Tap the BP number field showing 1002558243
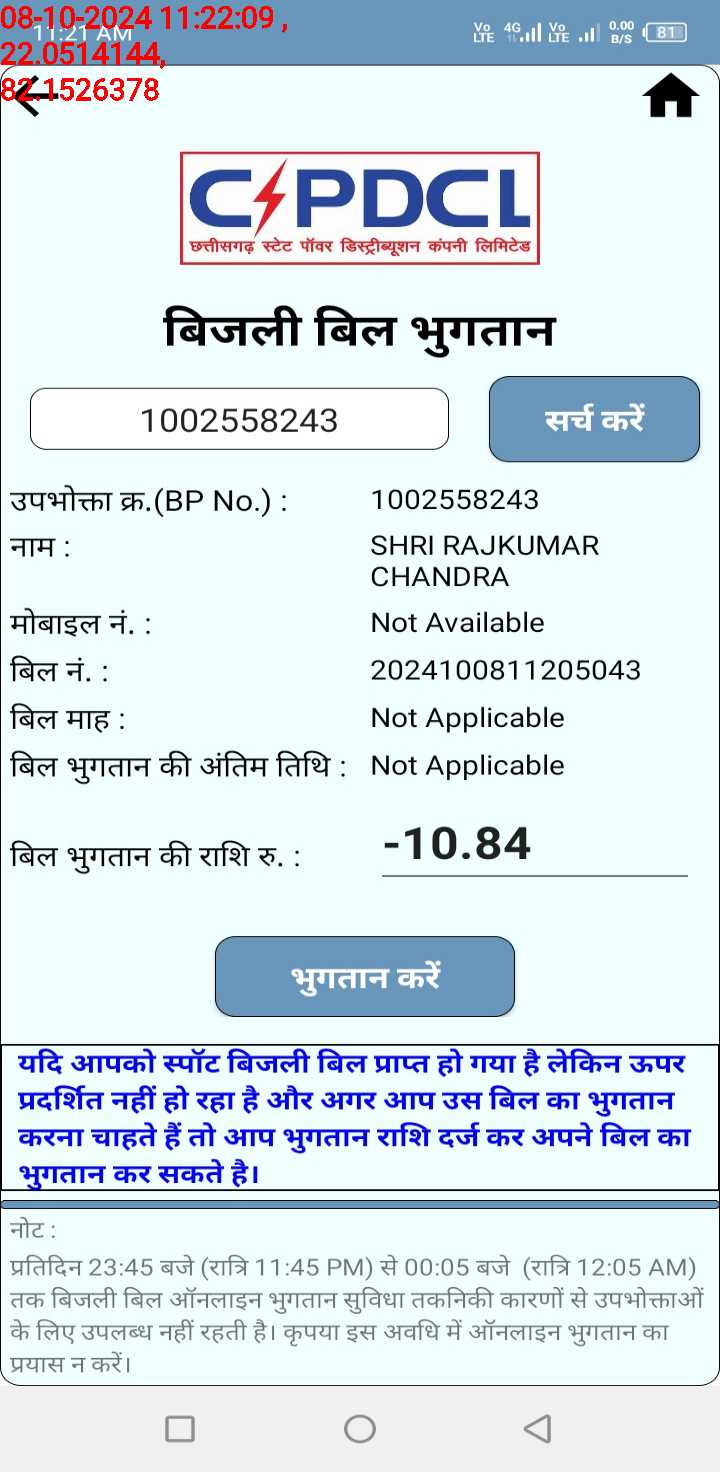This screenshot has height=1472, width=720. coord(239,419)
